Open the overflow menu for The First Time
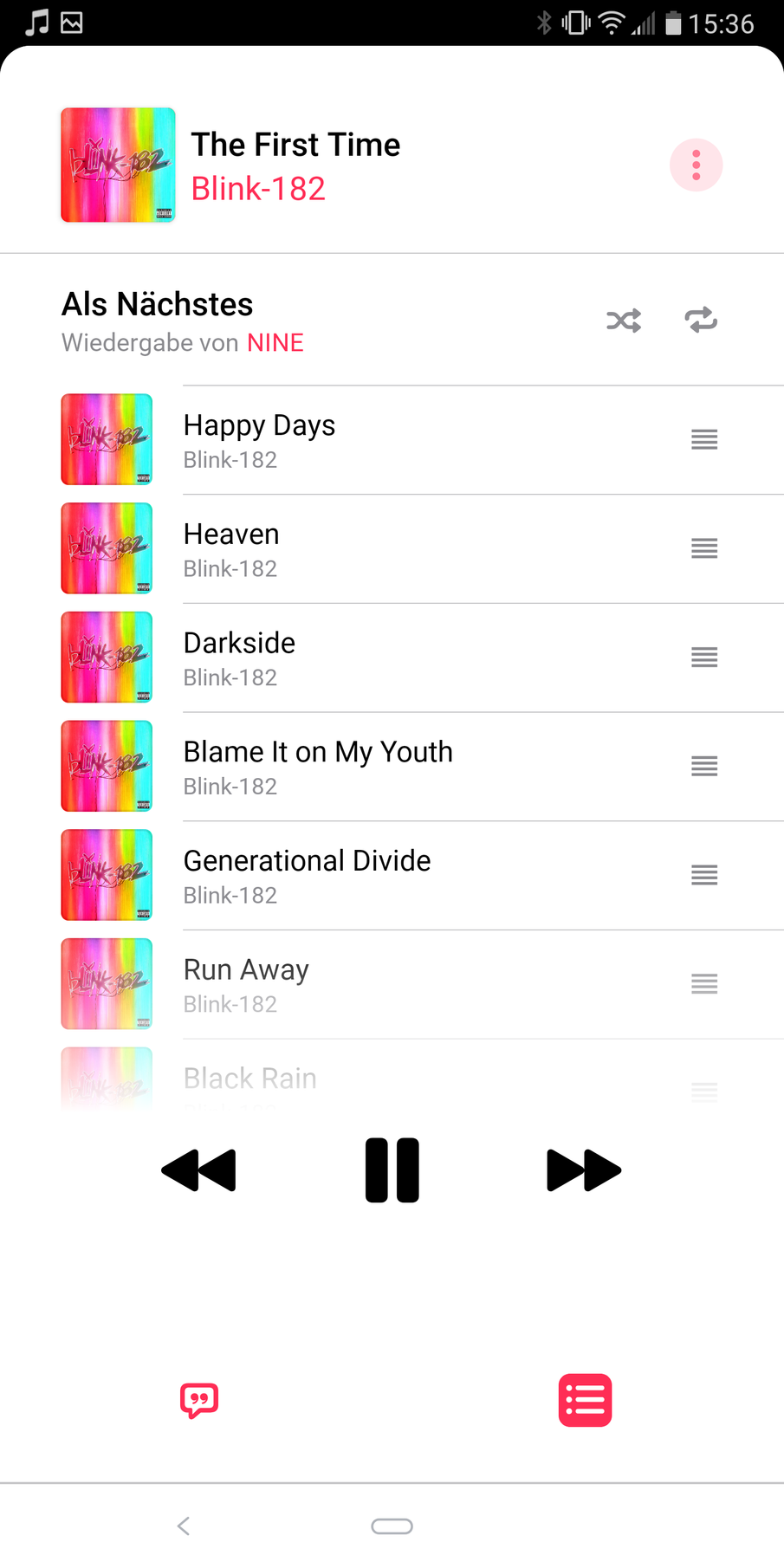The width and height of the screenshot is (784, 1568). pyautogui.click(x=696, y=165)
